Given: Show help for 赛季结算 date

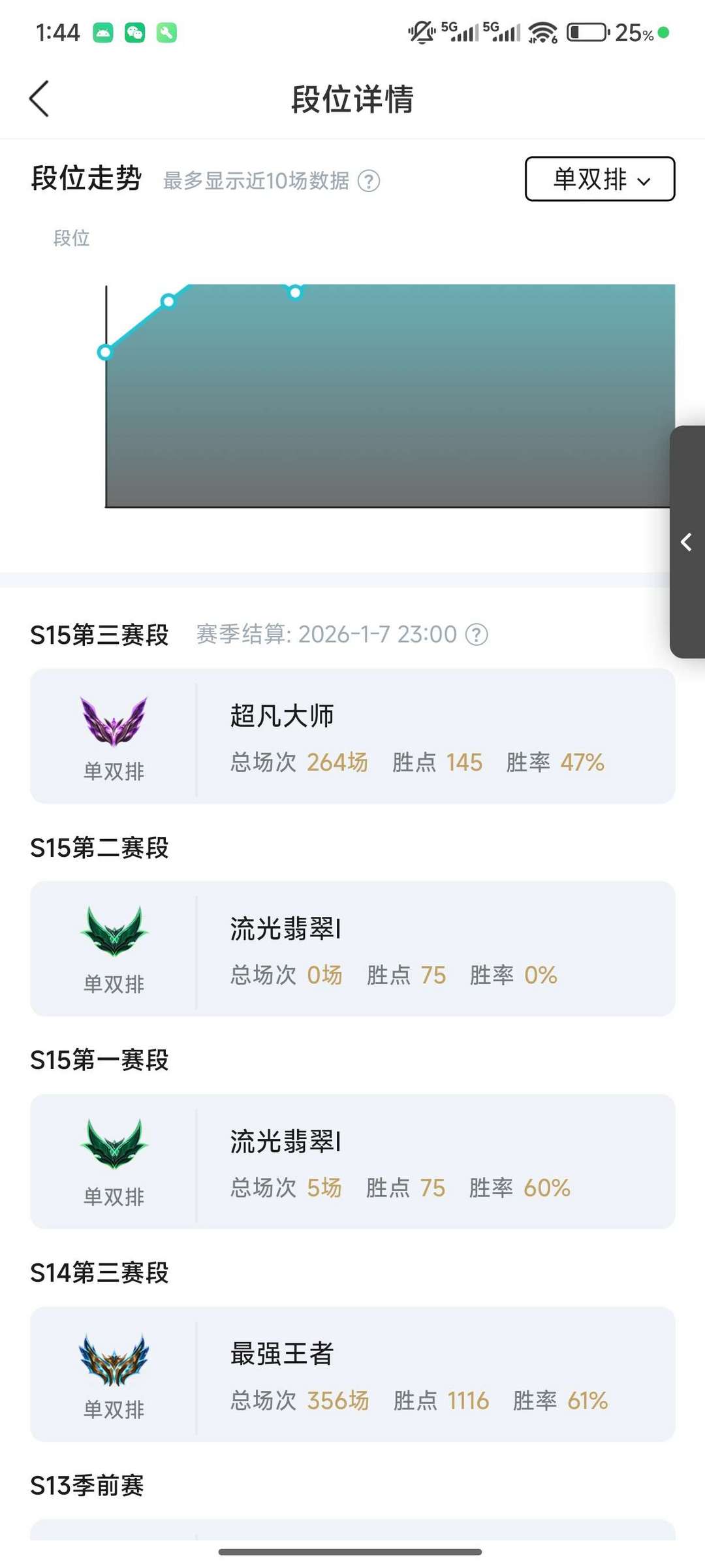Looking at the screenshot, I should pos(477,634).
